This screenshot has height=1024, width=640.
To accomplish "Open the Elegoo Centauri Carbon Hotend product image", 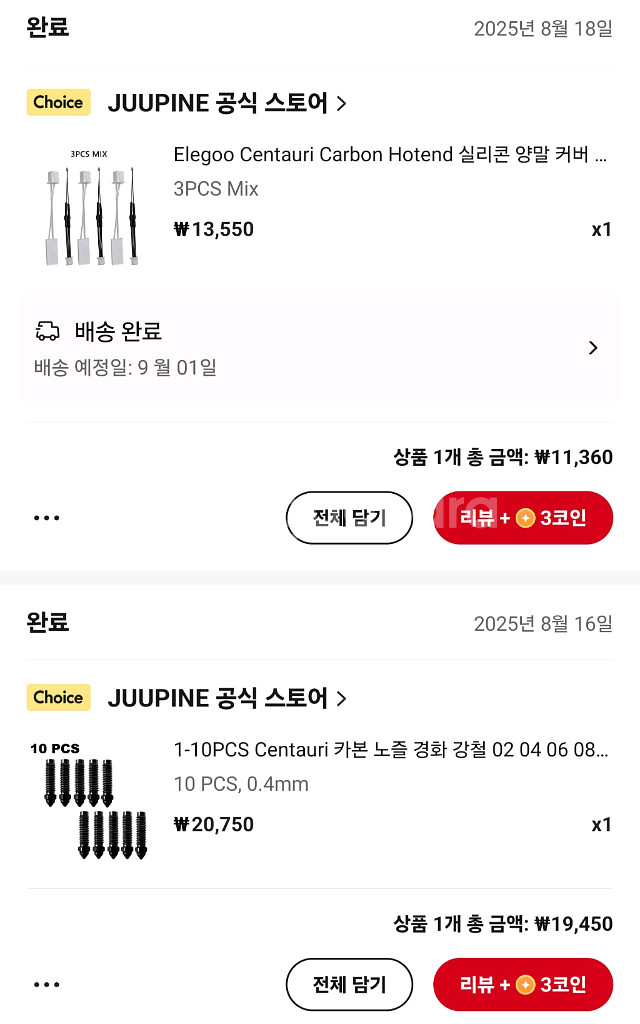I will point(88,208).
